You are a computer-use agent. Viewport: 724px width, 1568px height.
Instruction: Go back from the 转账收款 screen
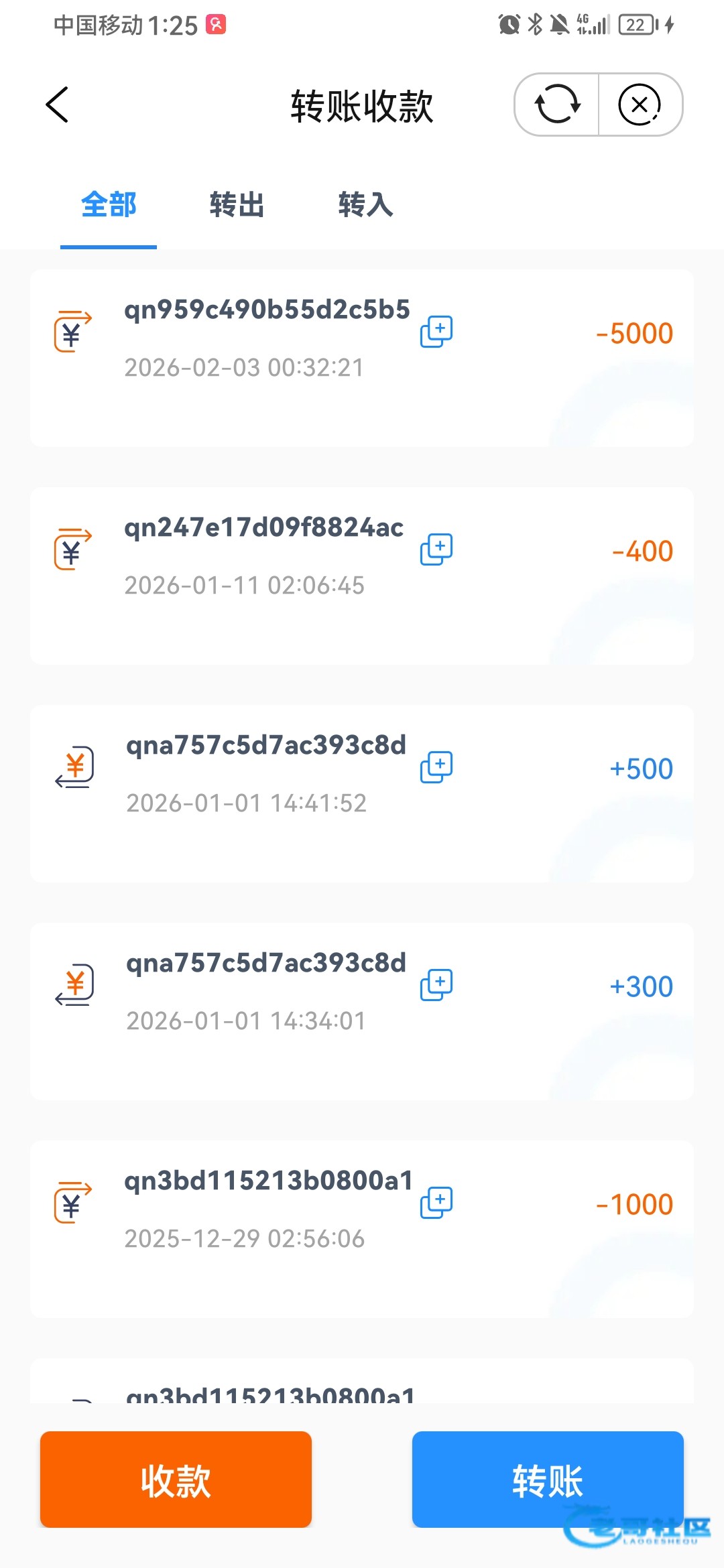pos(57,105)
